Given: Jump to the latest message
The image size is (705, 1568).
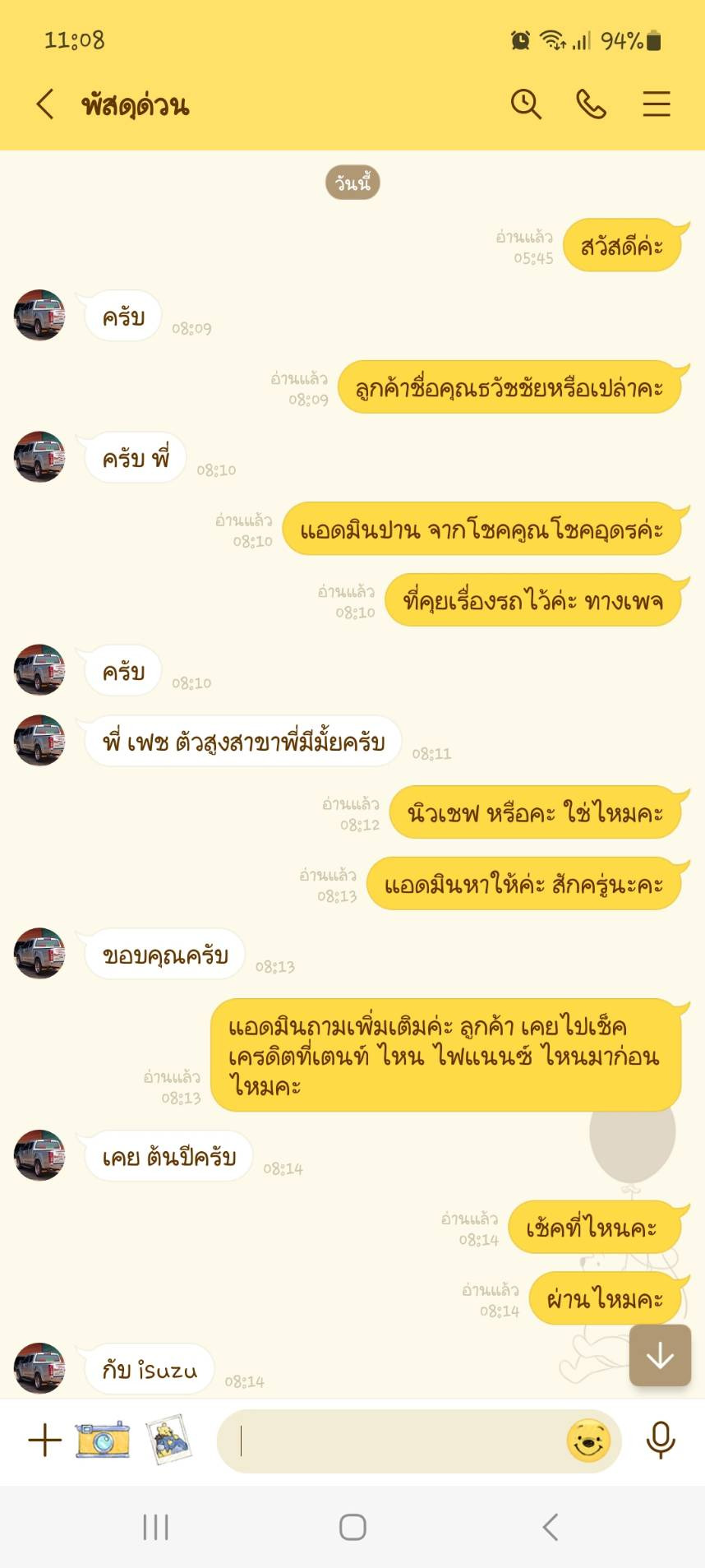Looking at the screenshot, I should click(660, 1356).
